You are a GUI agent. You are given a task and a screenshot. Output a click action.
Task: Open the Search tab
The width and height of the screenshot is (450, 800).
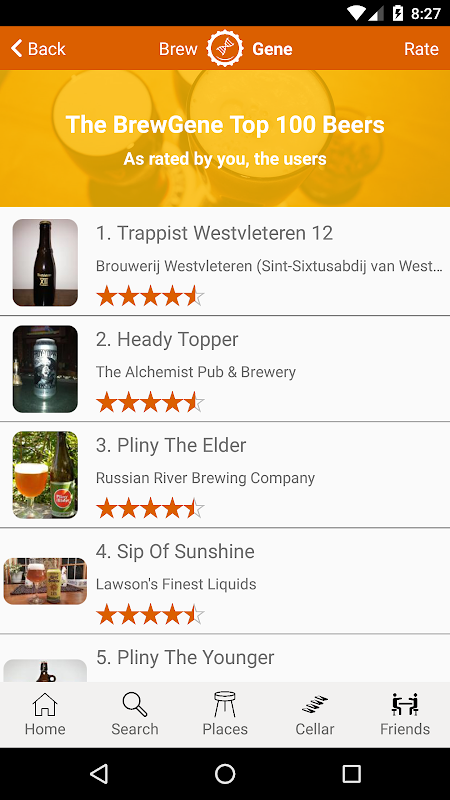click(x=135, y=714)
